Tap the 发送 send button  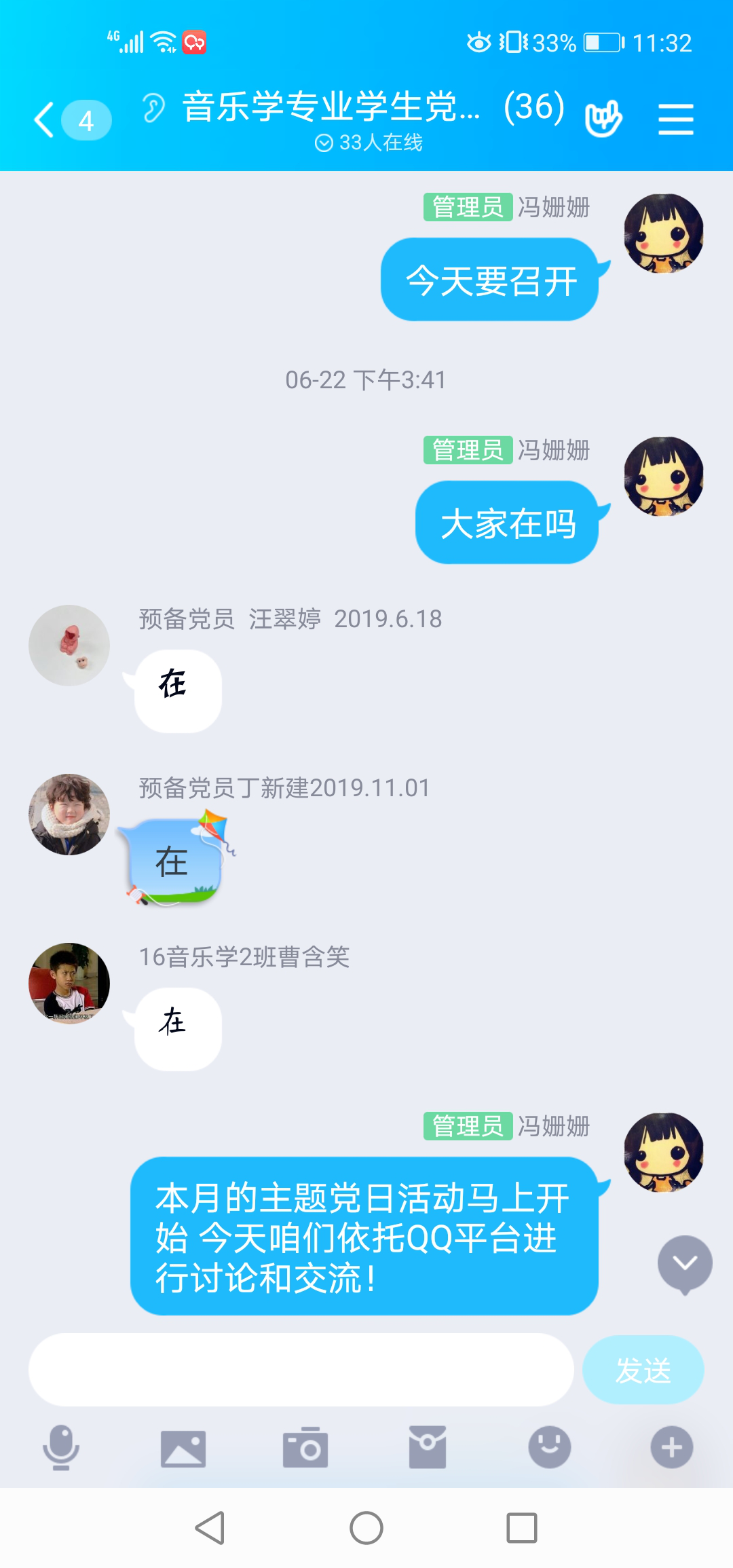click(643, 1370)
